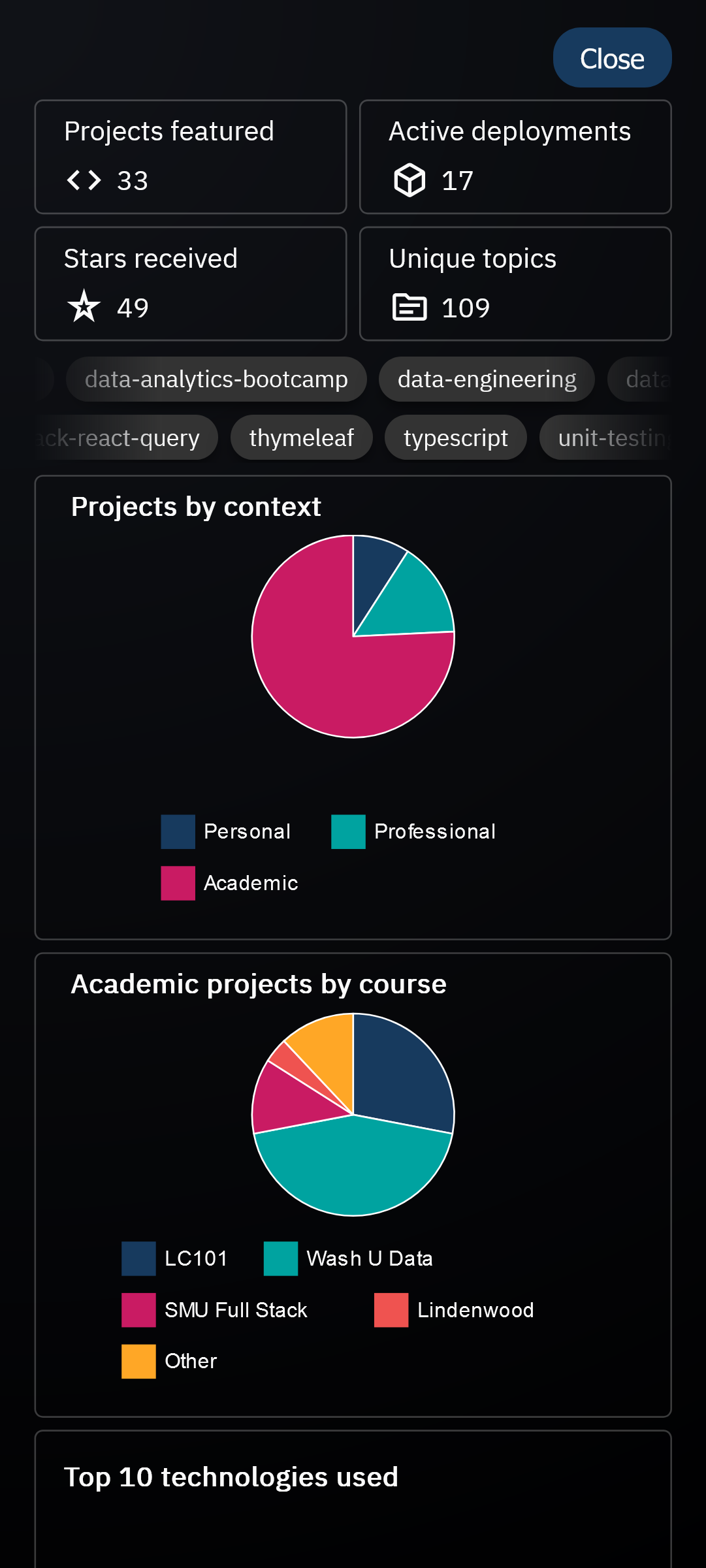Toggle the Lindenwood legend entry
Viewport: 706px width, 1568px height.
[454, 1310]
